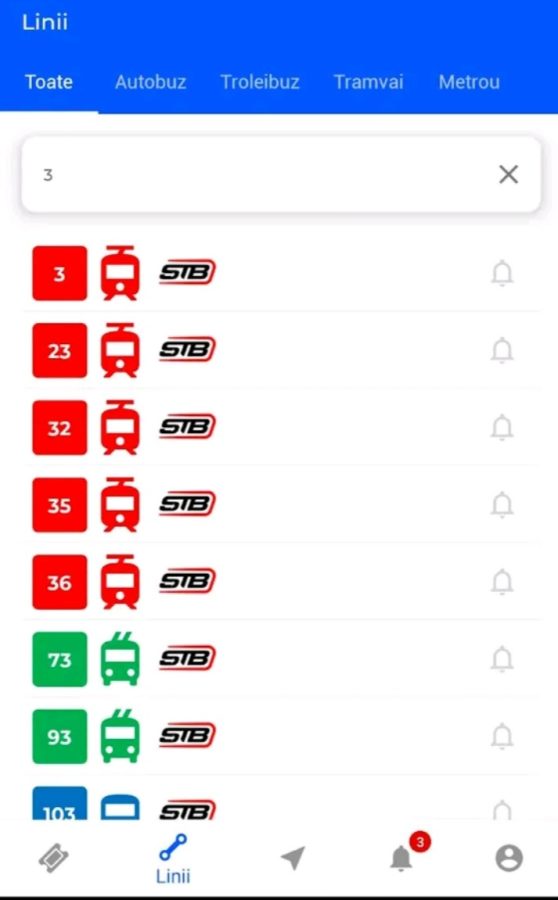
Task: Switch to the Troleibuz tab
Action: click(260, 82)
